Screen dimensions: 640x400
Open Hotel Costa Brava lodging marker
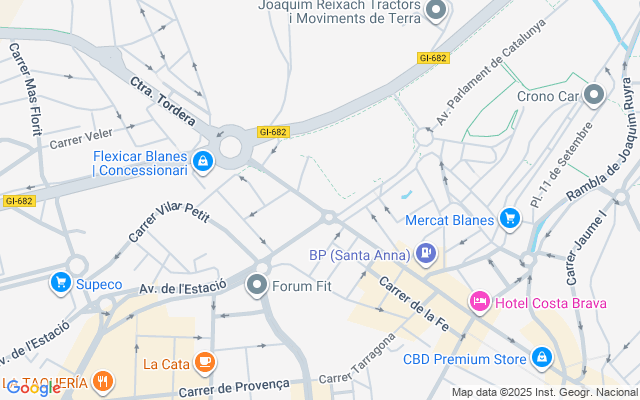[480, 301]
